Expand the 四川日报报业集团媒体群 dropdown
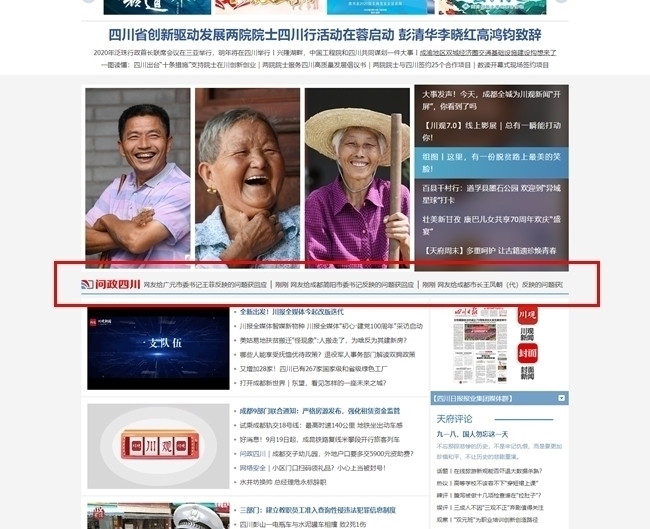 [x=560, y=397]
